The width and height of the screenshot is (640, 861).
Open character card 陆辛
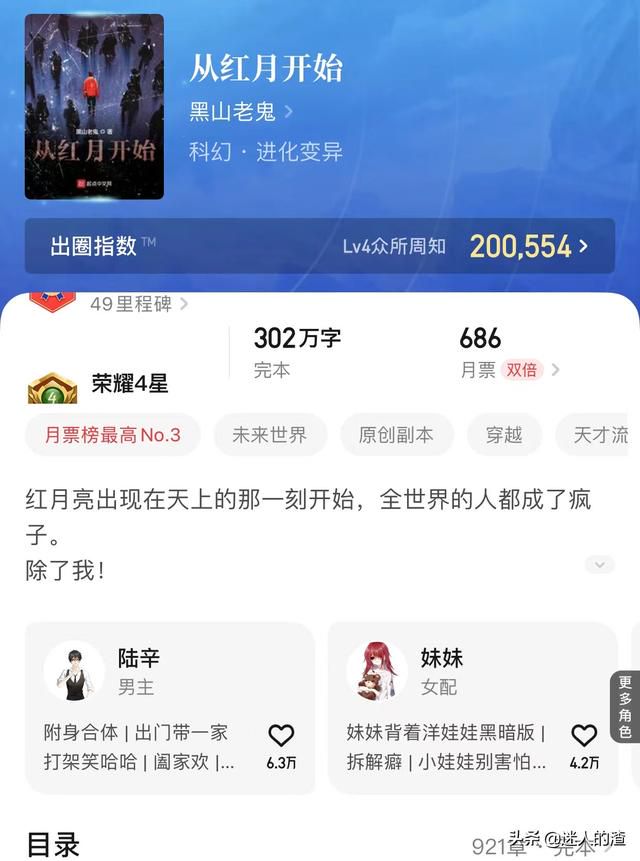tap(140, 670)
